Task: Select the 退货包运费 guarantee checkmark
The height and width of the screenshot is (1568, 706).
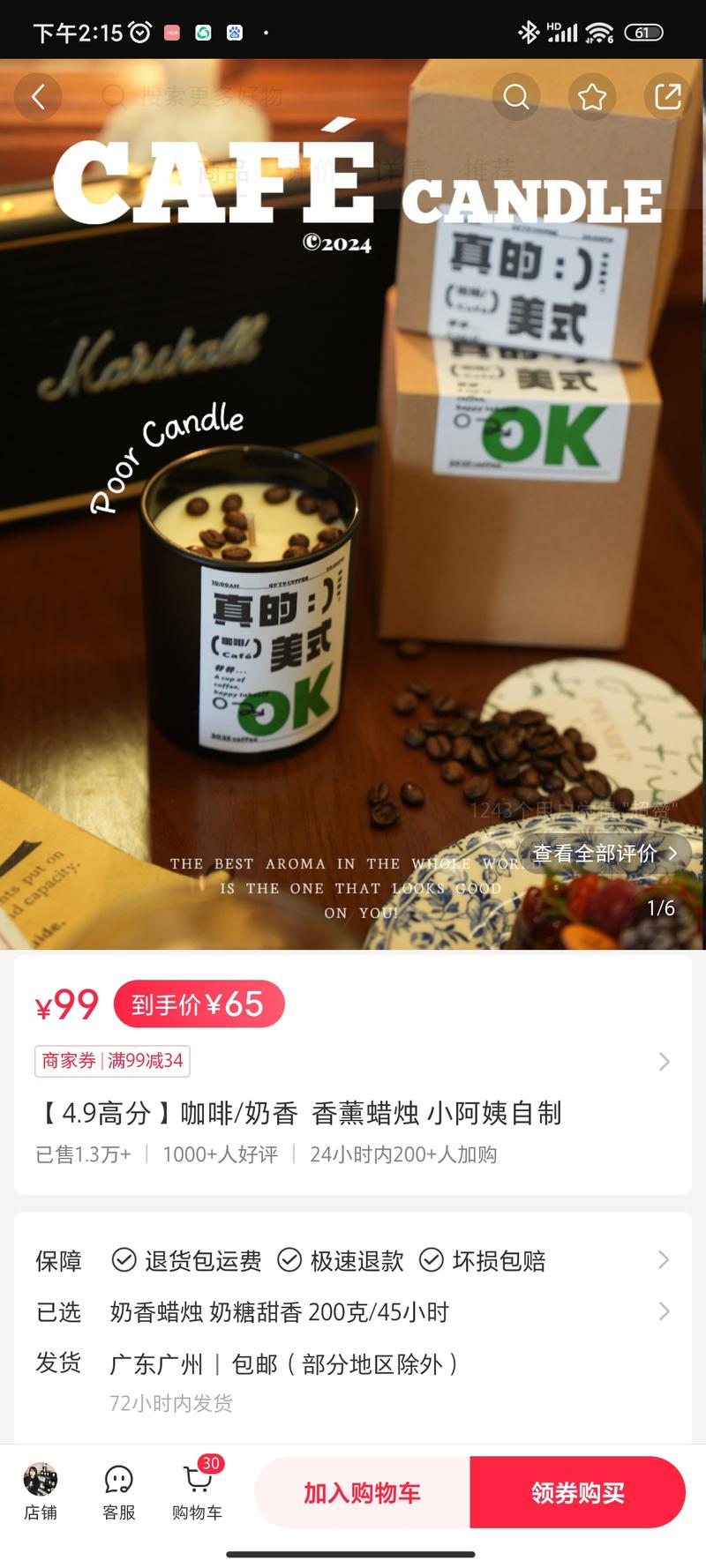Action: click(x=122, y=1260)
